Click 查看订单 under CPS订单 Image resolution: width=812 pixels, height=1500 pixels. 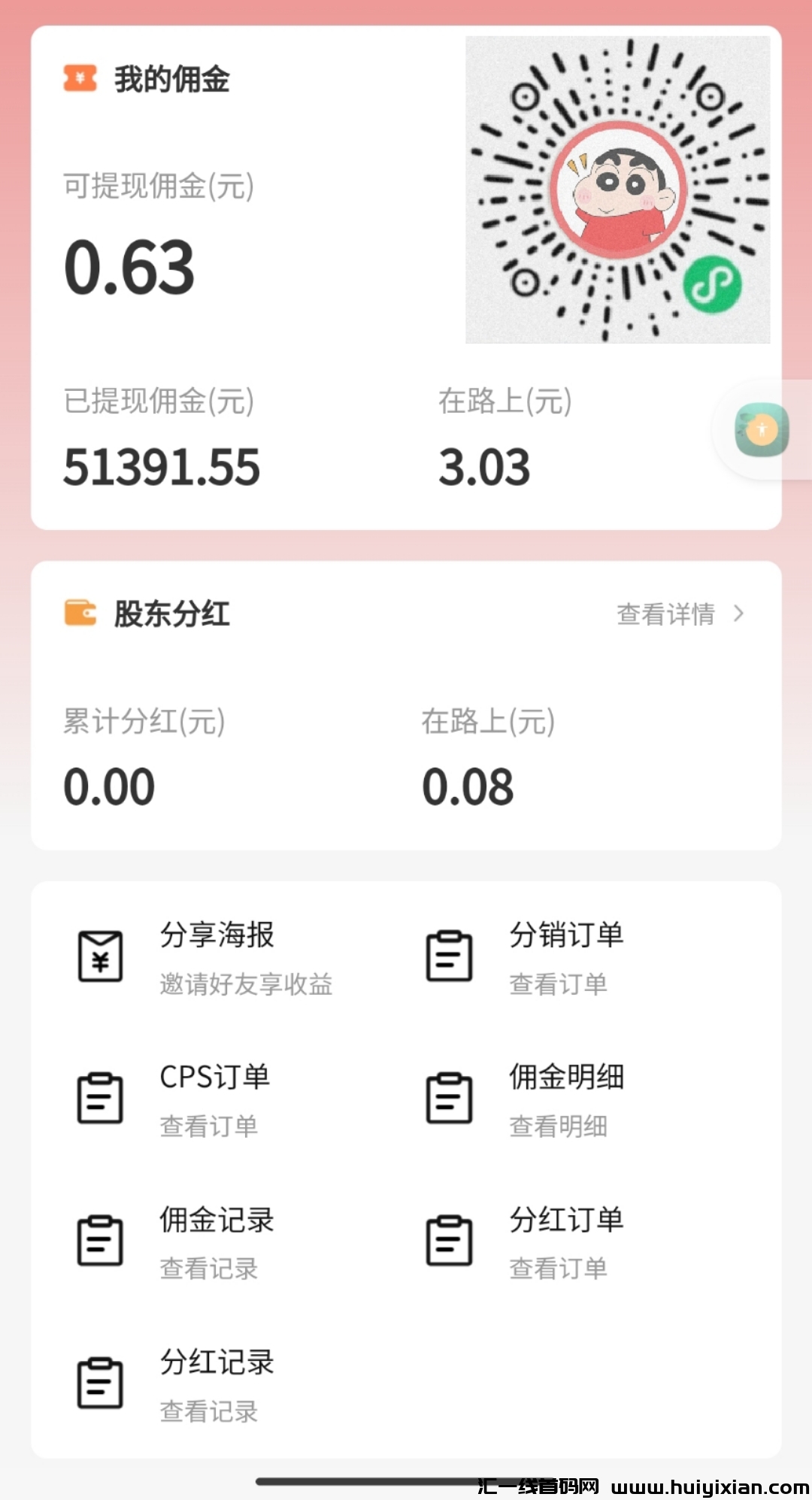pyautogui.click(x=209, y=1126)
